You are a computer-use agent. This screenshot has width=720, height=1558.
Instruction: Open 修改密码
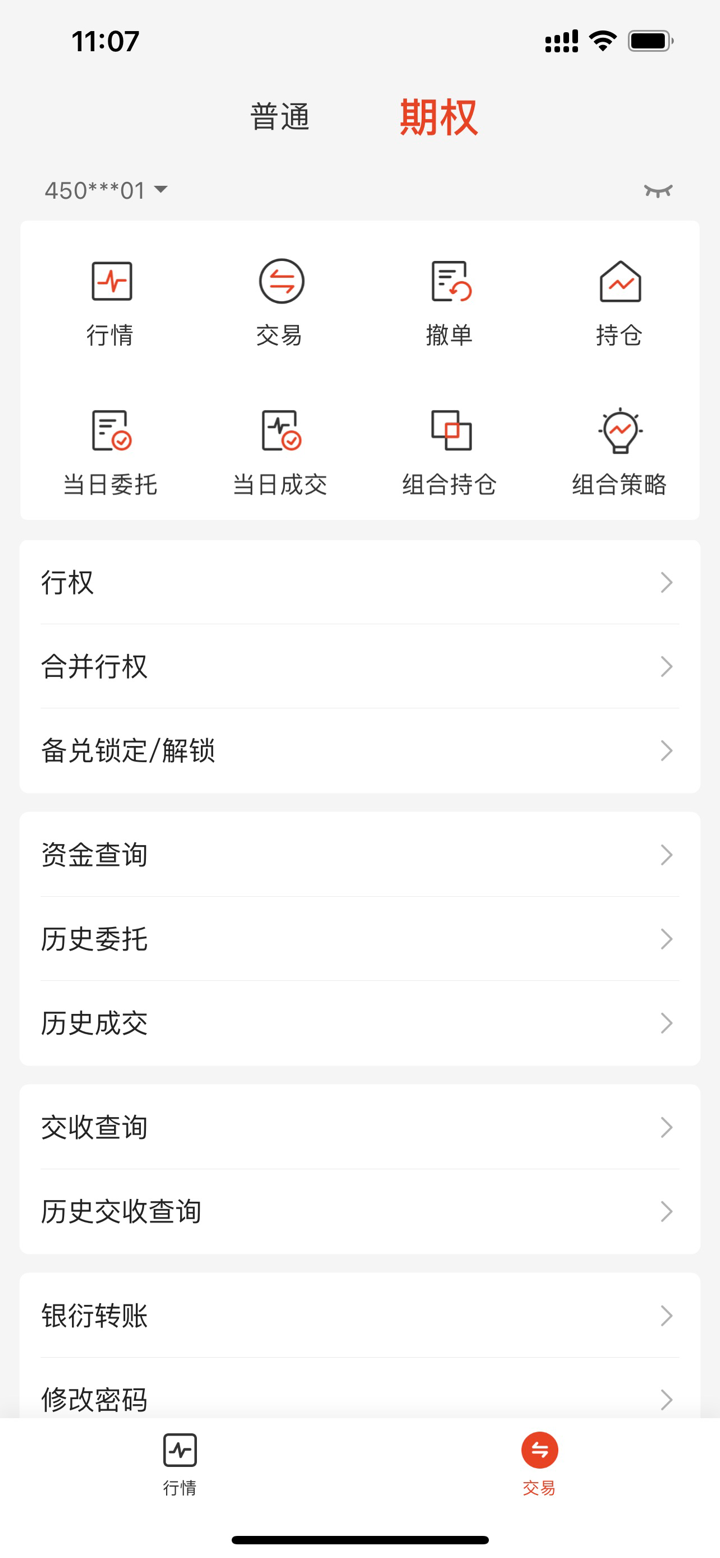pos(360,1398)
